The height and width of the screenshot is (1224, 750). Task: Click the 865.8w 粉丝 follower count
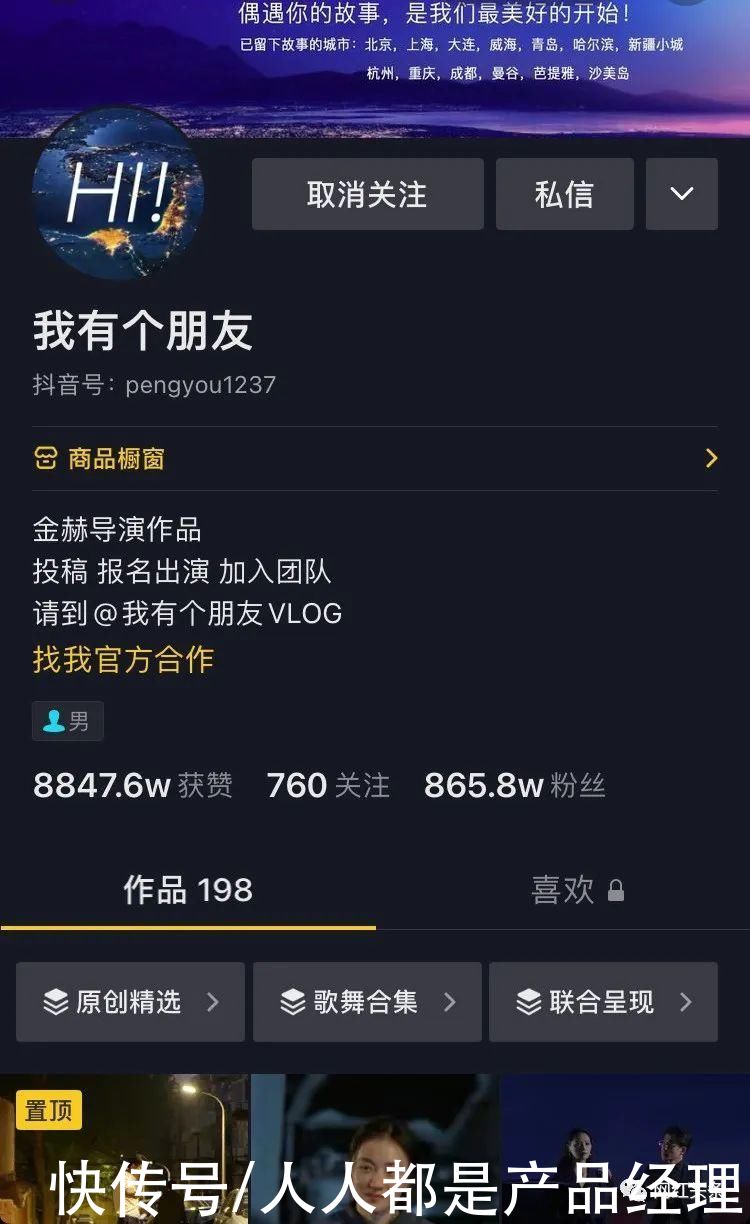[x=515, y=786]
